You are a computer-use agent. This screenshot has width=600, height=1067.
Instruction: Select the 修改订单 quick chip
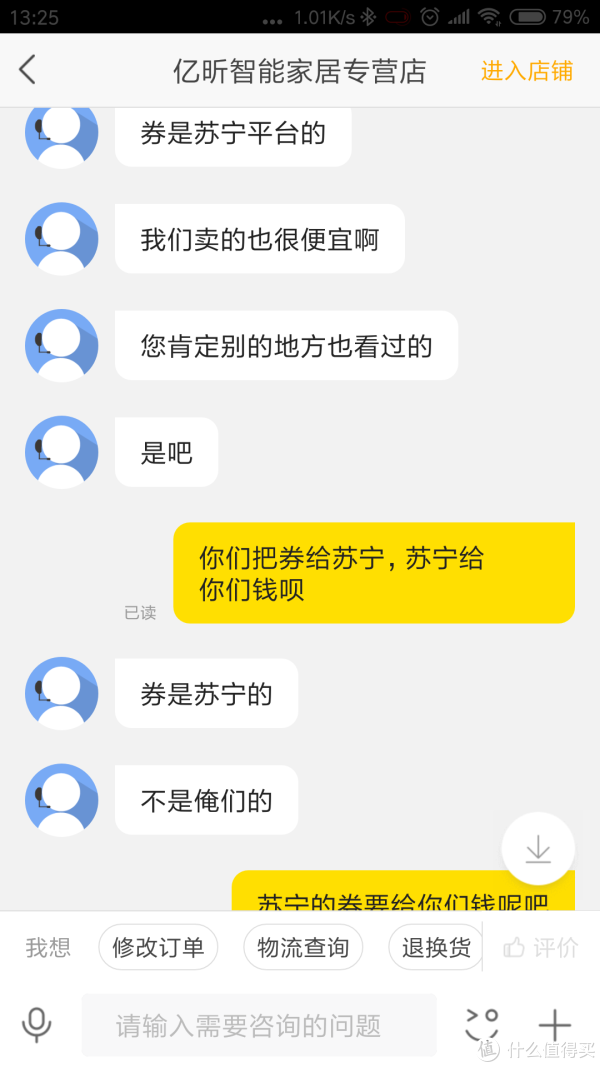tap(158, 947)
